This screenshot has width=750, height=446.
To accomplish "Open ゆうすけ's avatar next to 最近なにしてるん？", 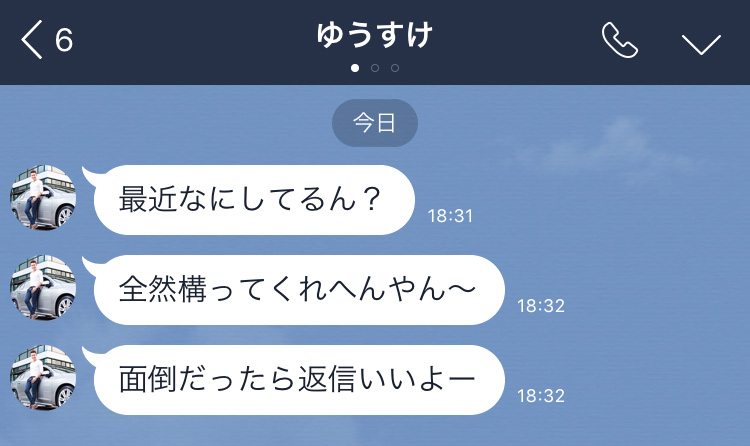I will pos(43,199).
